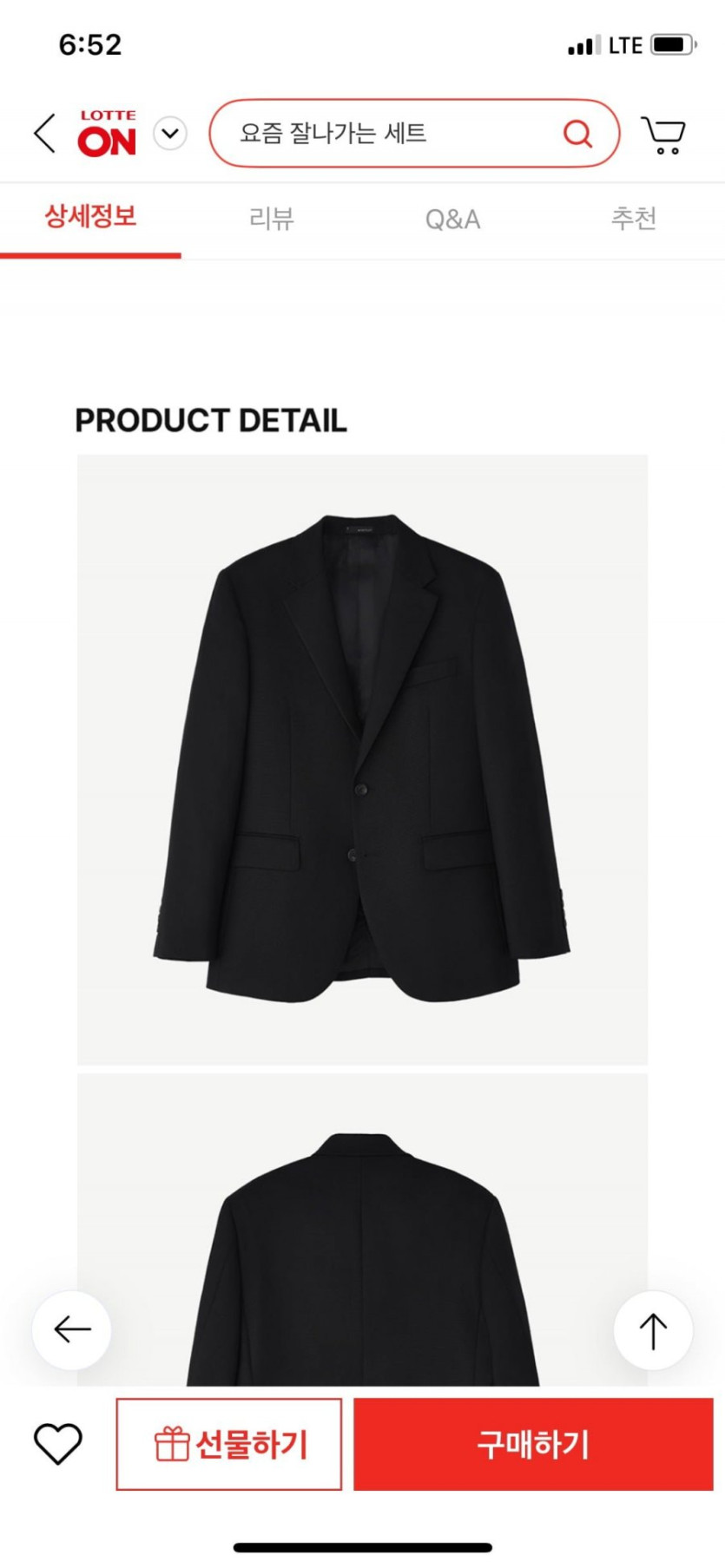Tap the floating left-arrow back button
725x1568 pixels.
(x=72, y=1329)
